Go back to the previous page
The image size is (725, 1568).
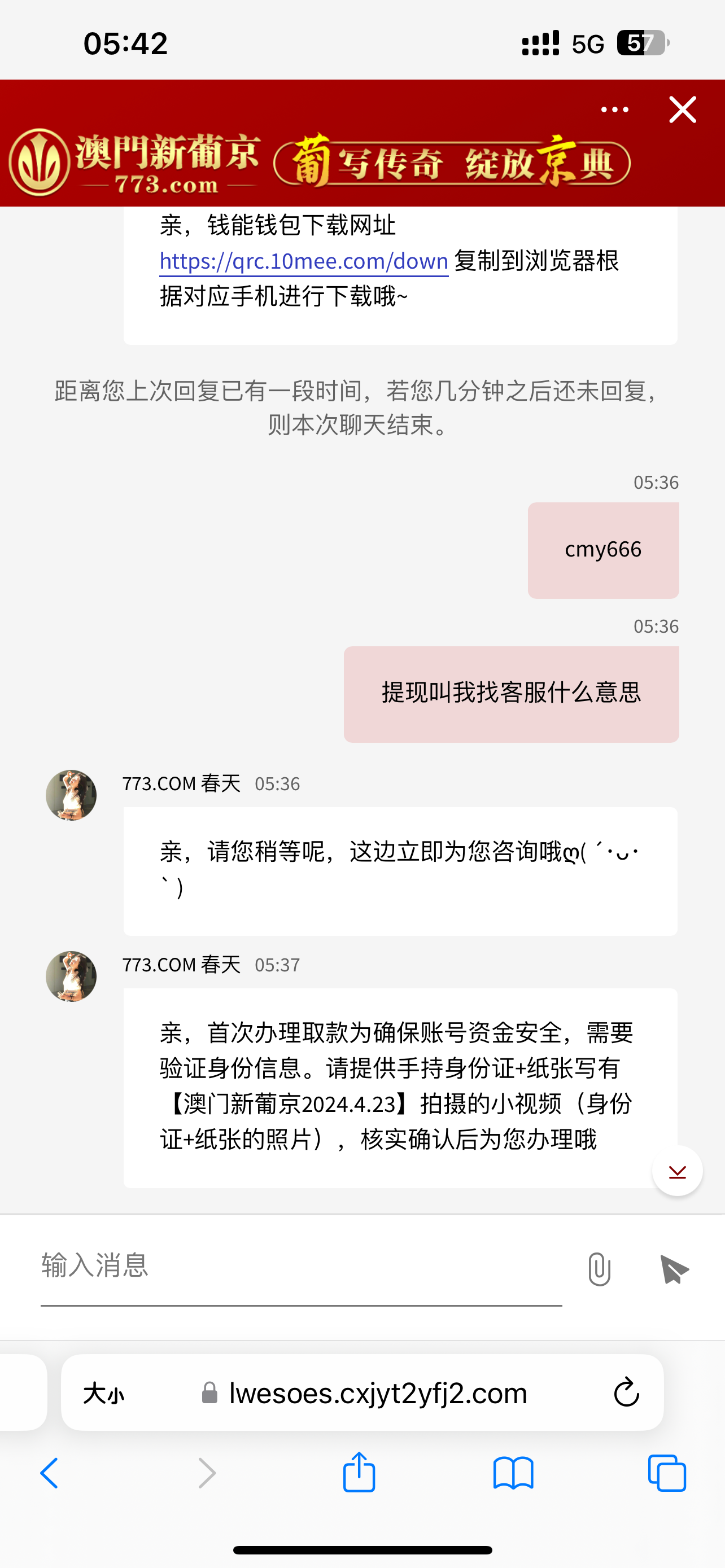[x=49, y=1473]
